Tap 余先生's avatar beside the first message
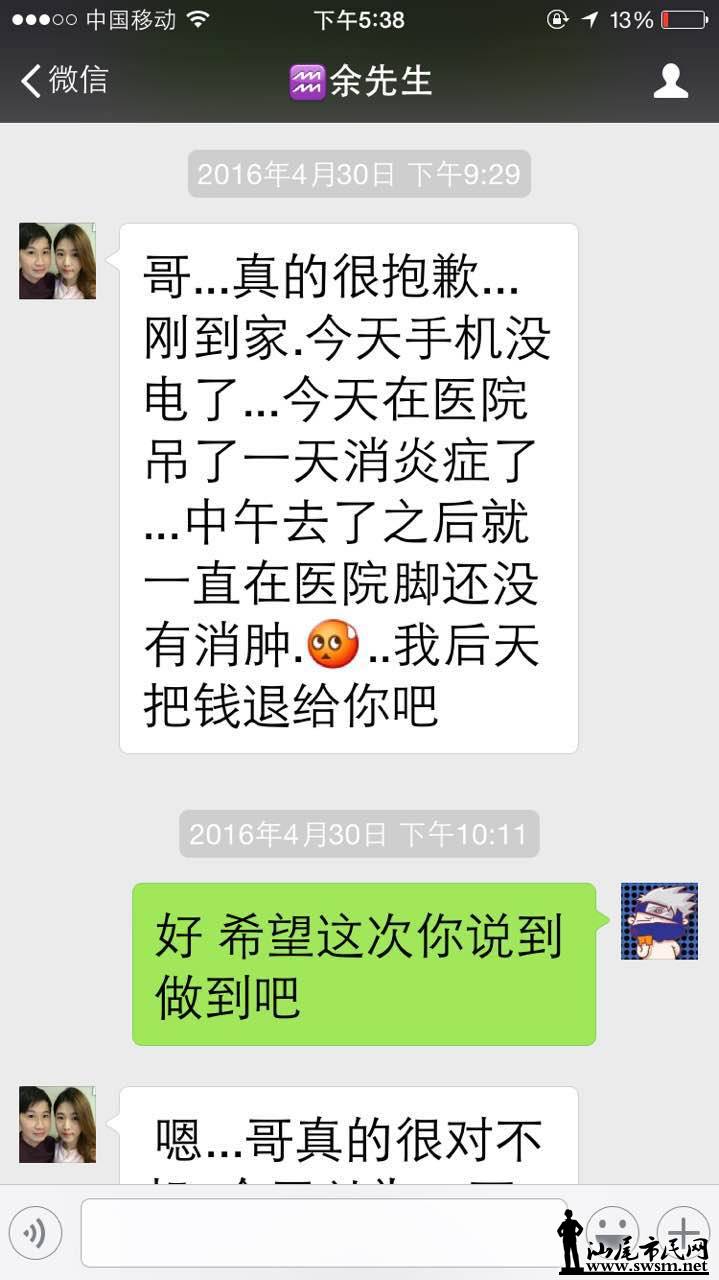The image size is (719, 1280). [x=57, y=261]
